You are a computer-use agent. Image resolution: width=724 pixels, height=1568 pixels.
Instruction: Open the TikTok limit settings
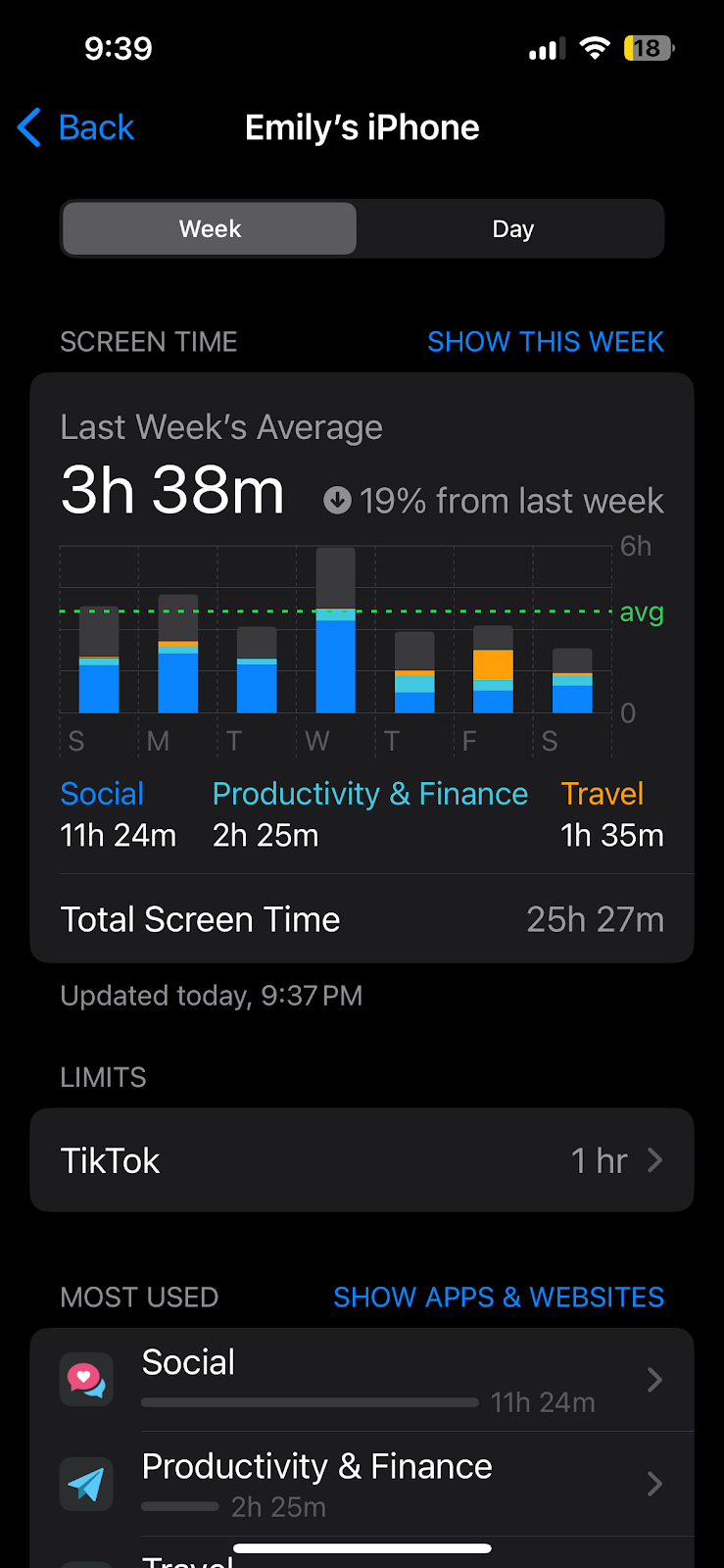362,1160
